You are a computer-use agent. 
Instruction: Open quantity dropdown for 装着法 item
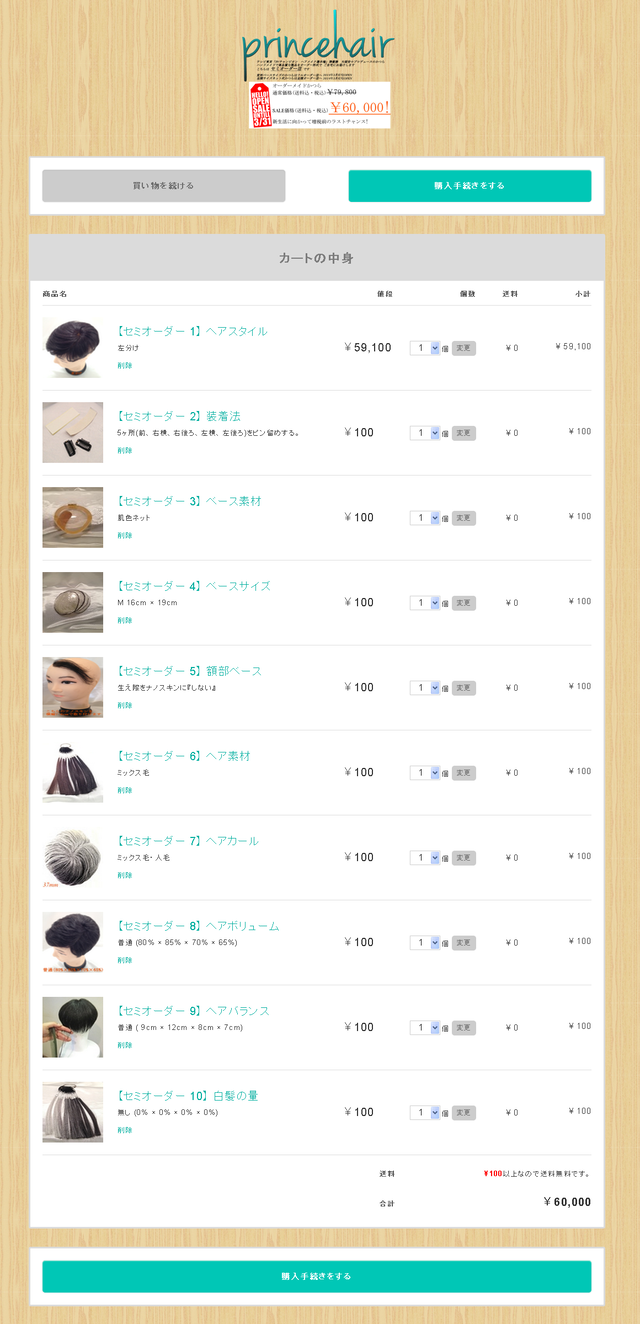click(425, 433)
